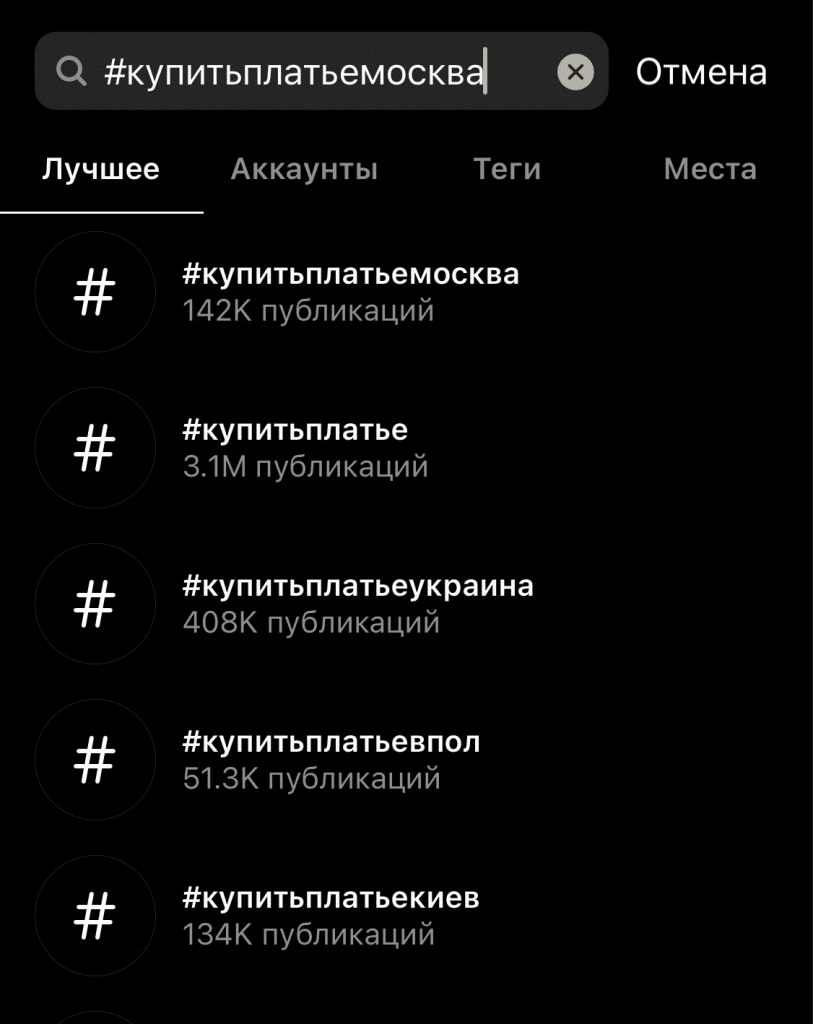Switch to the Аккаунты tab
Screen dimensions: 813x1024
(x=304, y=169)
